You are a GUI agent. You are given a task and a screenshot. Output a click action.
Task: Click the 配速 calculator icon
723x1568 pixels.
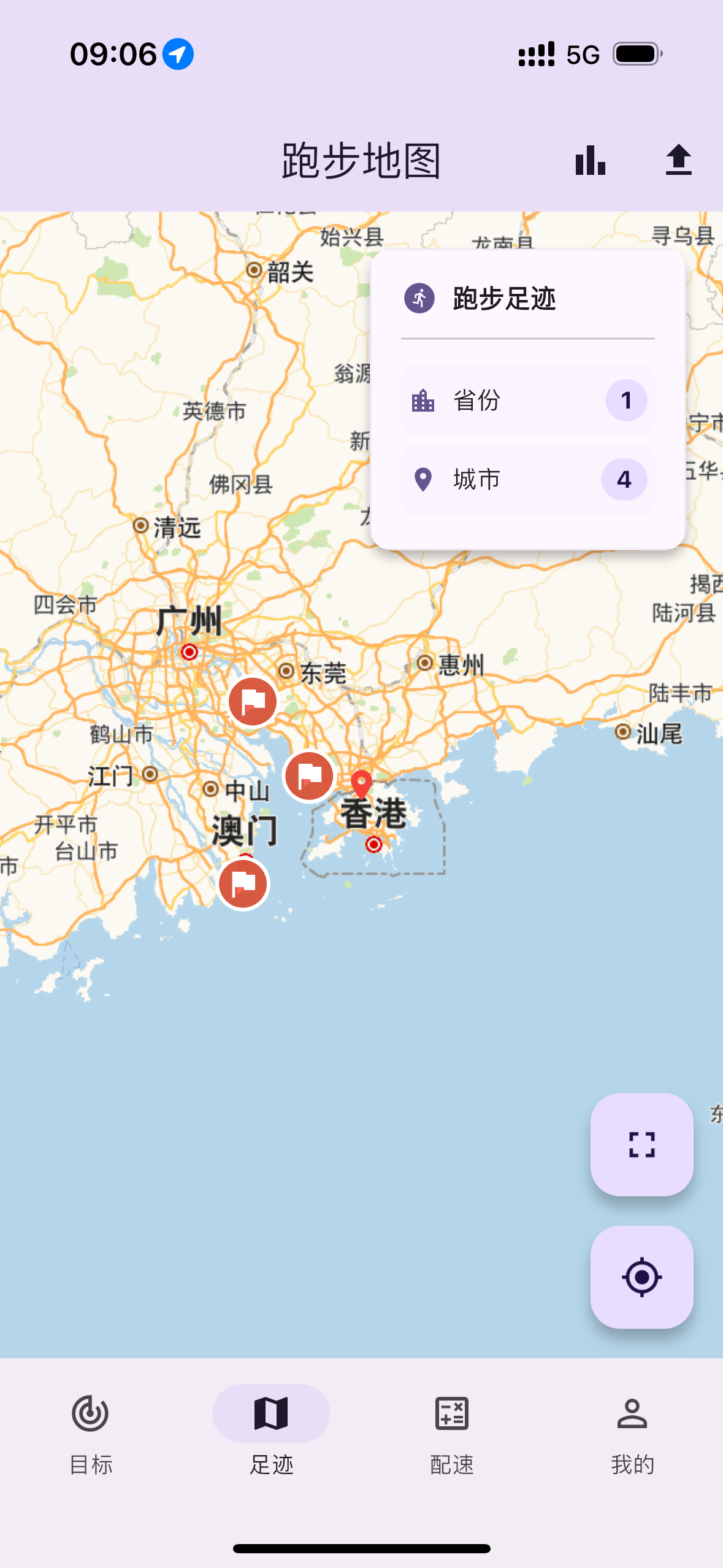[x=453, y=1413]
